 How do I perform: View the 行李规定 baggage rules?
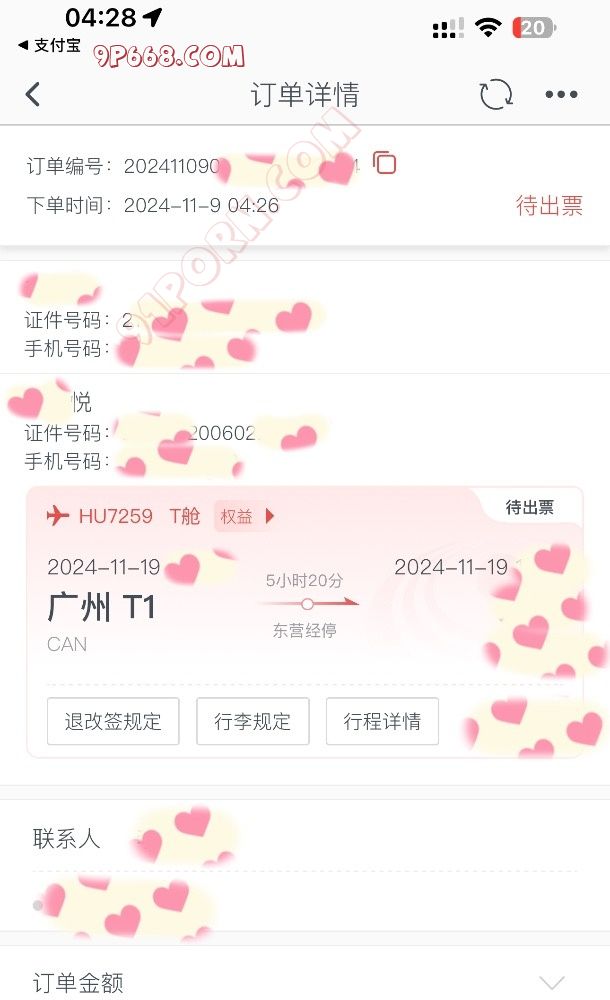(253, 721)
